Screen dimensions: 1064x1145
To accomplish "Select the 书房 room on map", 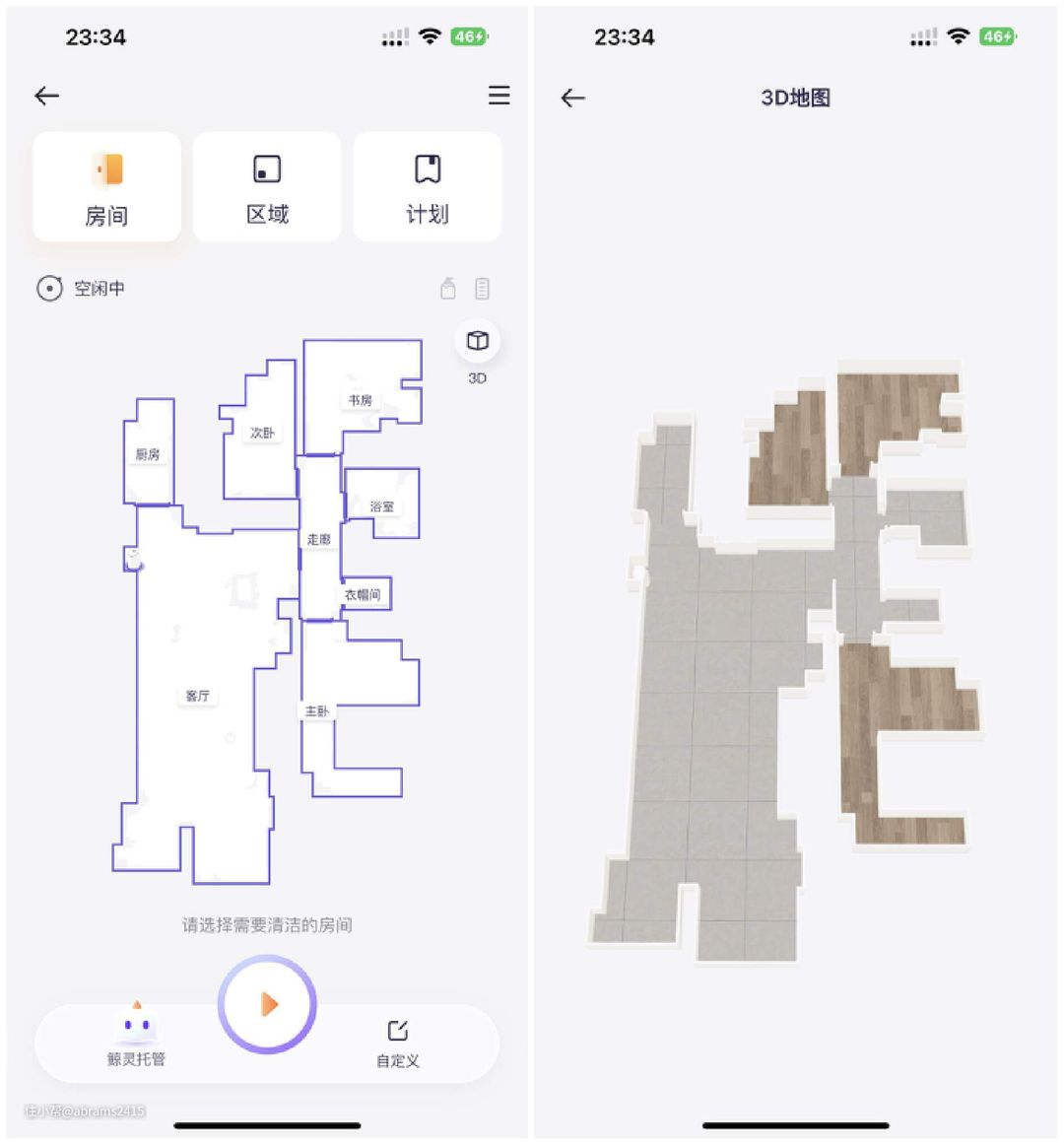I will coord(360,399).
